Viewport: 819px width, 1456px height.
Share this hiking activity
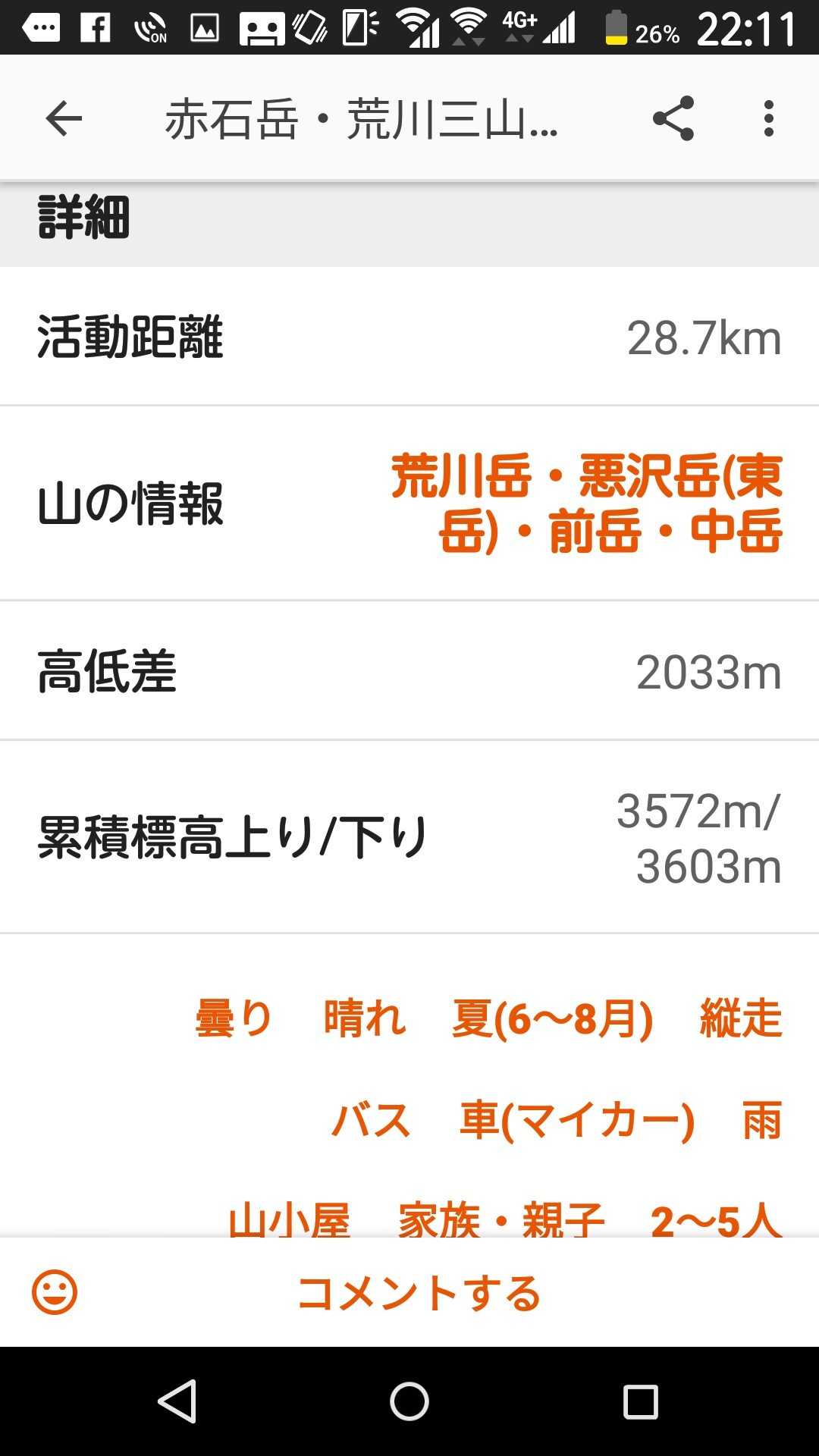(x=673, y=119)
